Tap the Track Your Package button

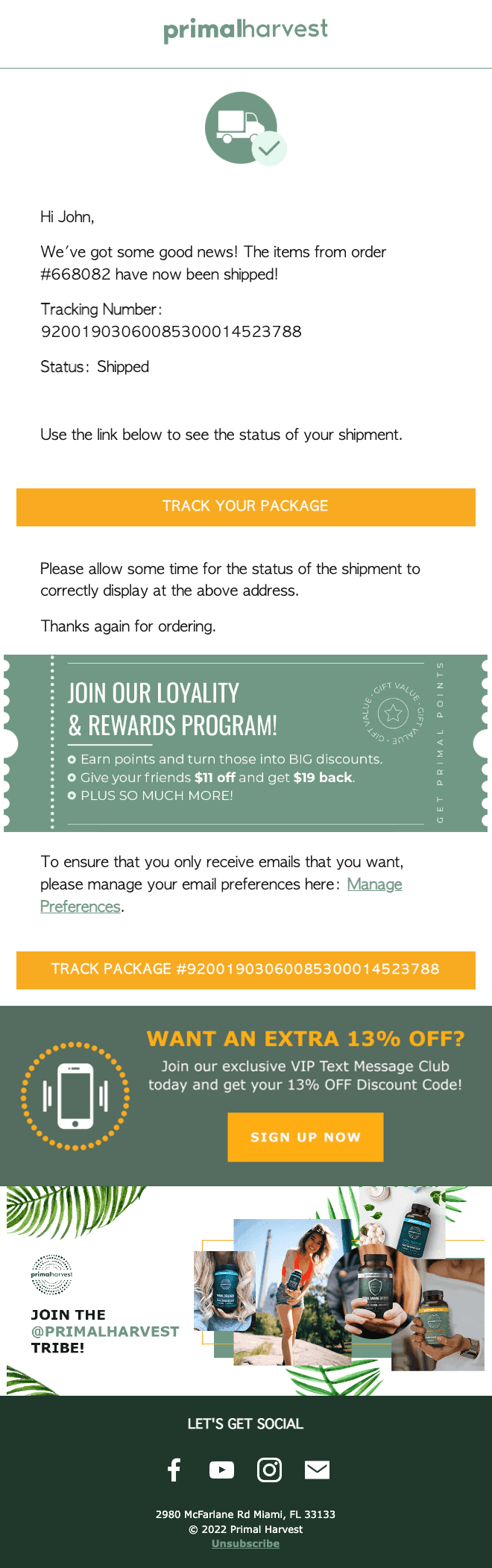(x=245, y=507)
